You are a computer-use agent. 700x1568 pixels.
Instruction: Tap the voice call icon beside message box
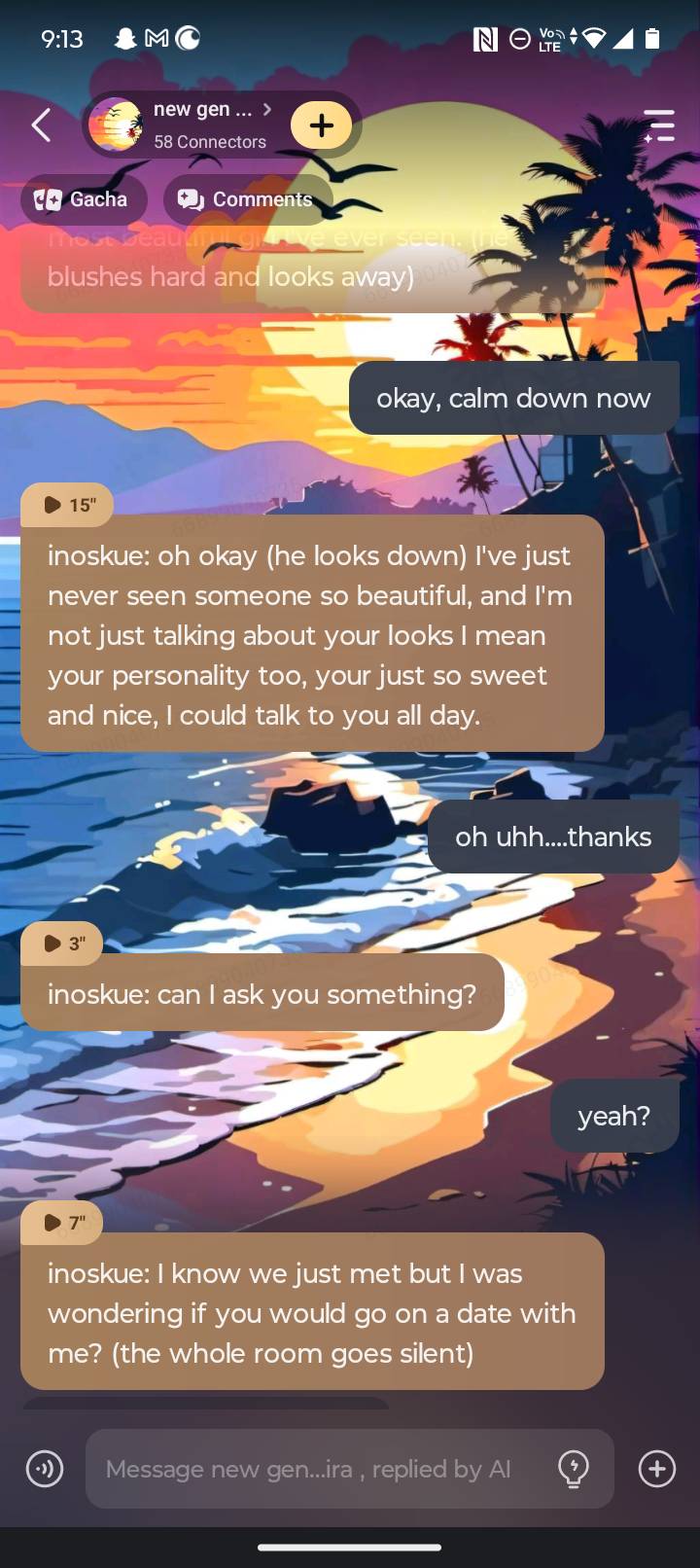45,1469
